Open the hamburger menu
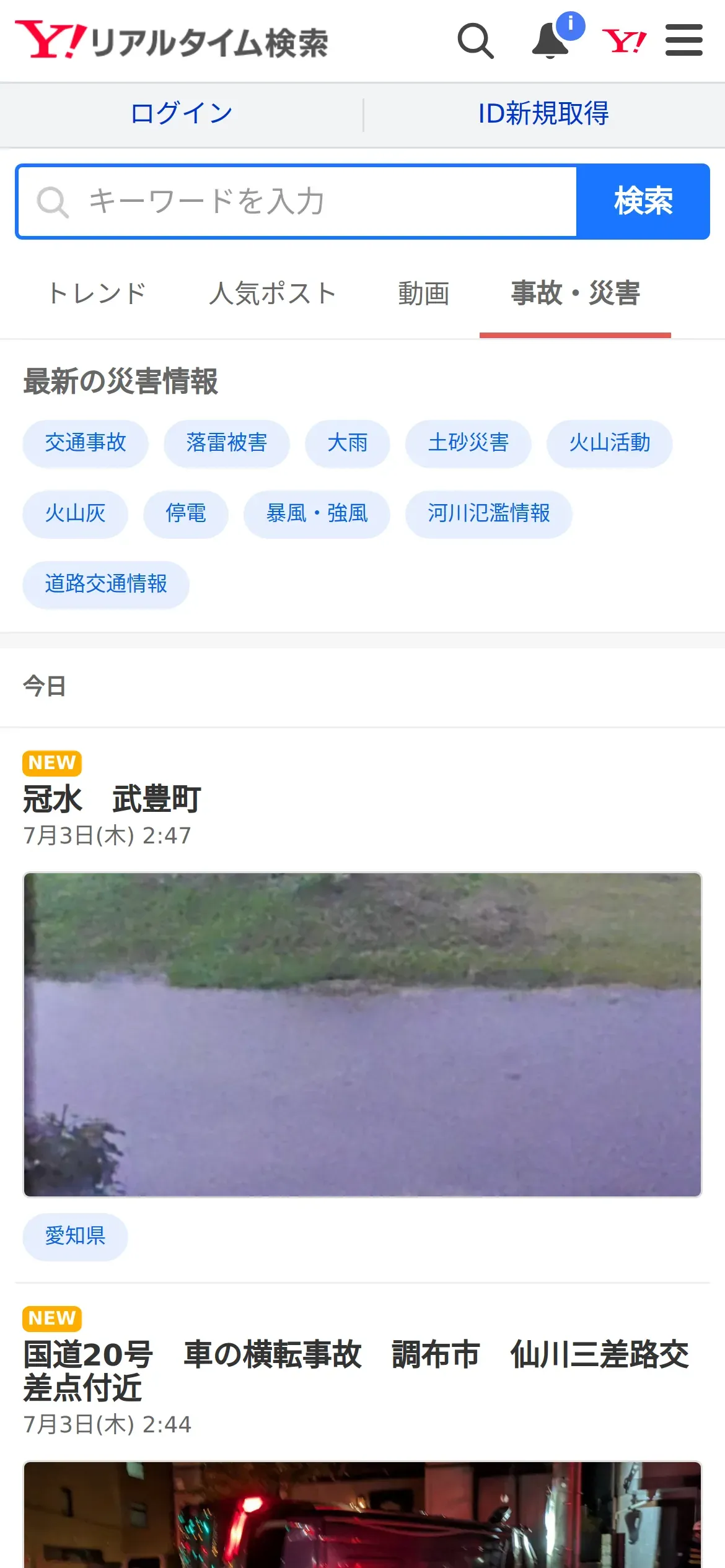The width and height of the screenshot is (725, 1568). coord(683,41)
